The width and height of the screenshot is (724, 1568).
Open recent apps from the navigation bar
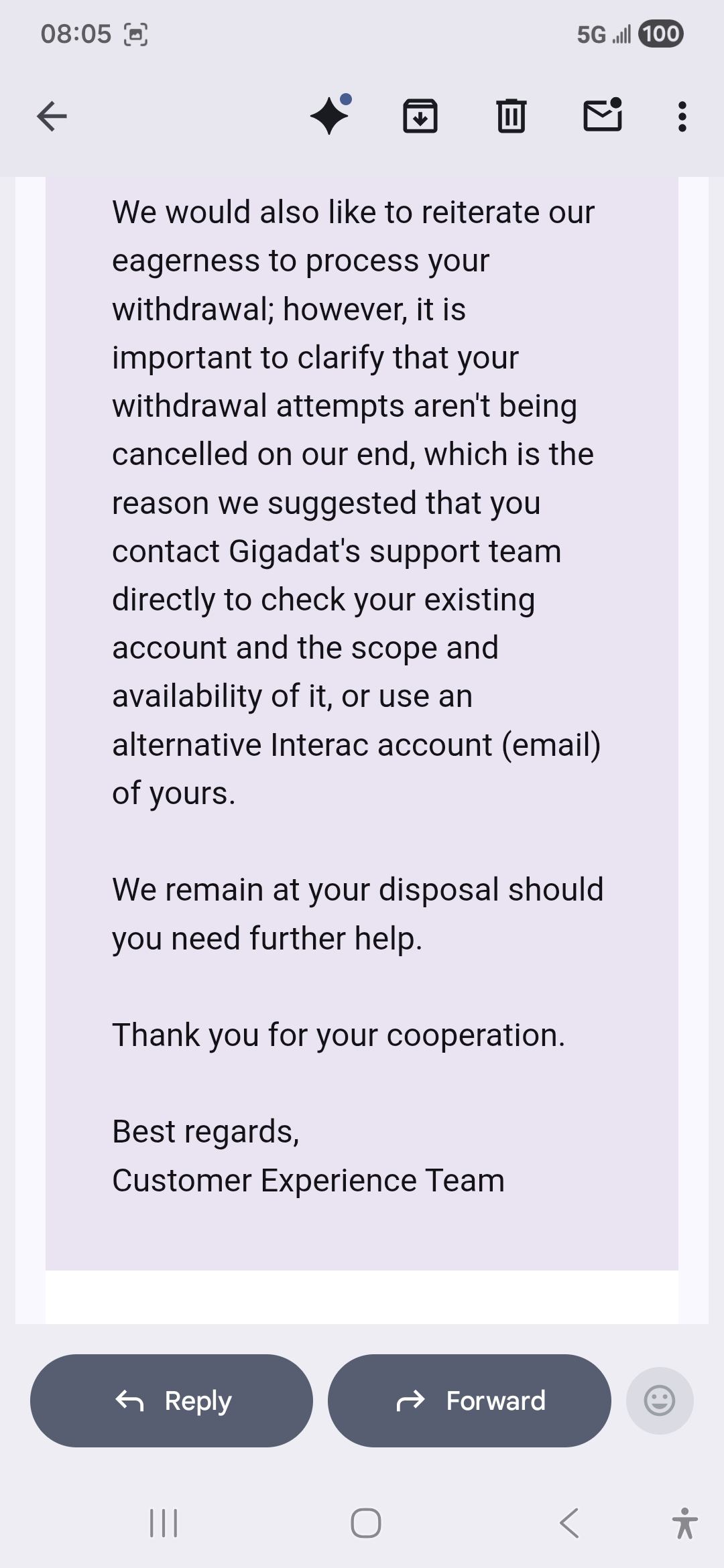(164, 1523)
